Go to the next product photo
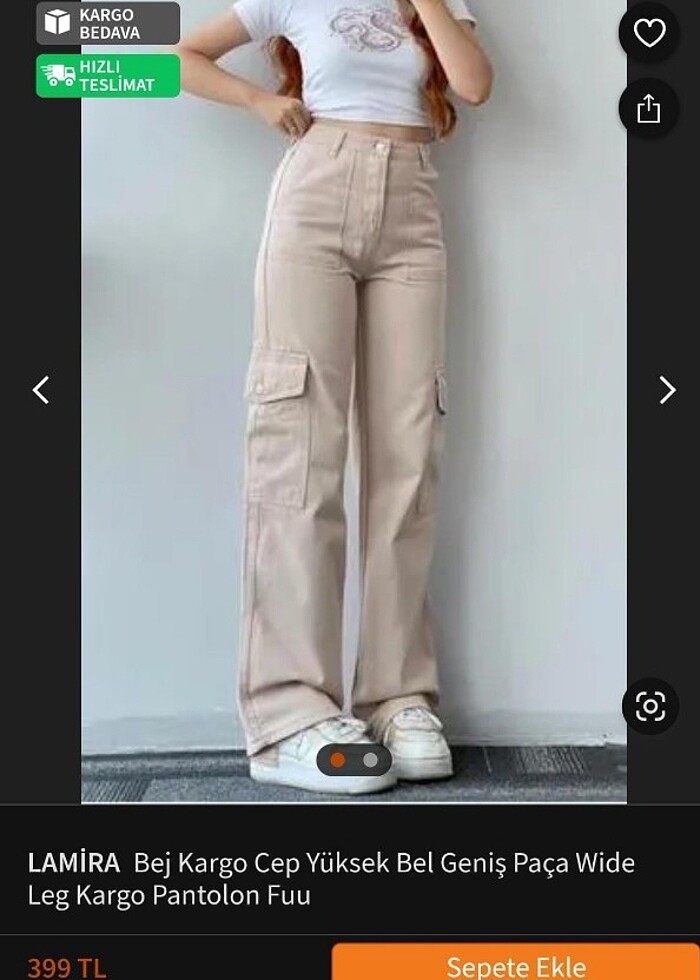700x980 pixels. tap(667, 390)
